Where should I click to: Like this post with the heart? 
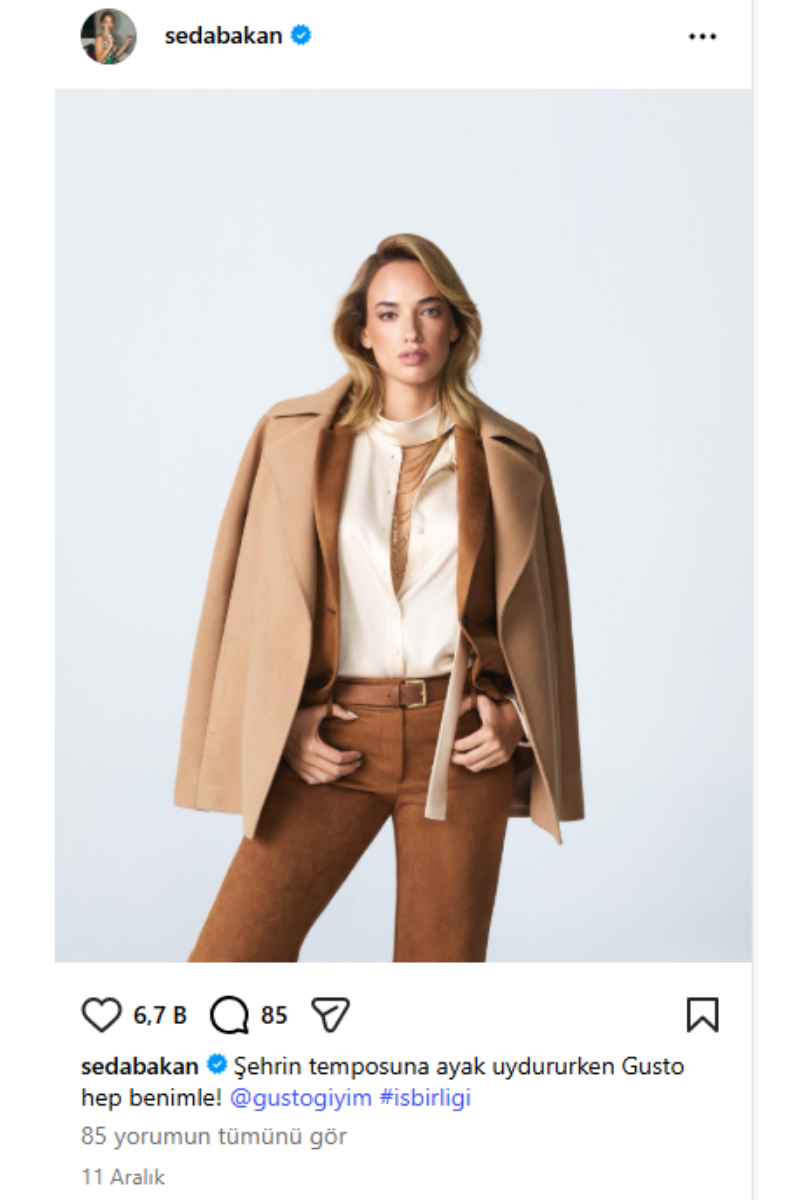pyautogui.click(x=101, y=1015)
